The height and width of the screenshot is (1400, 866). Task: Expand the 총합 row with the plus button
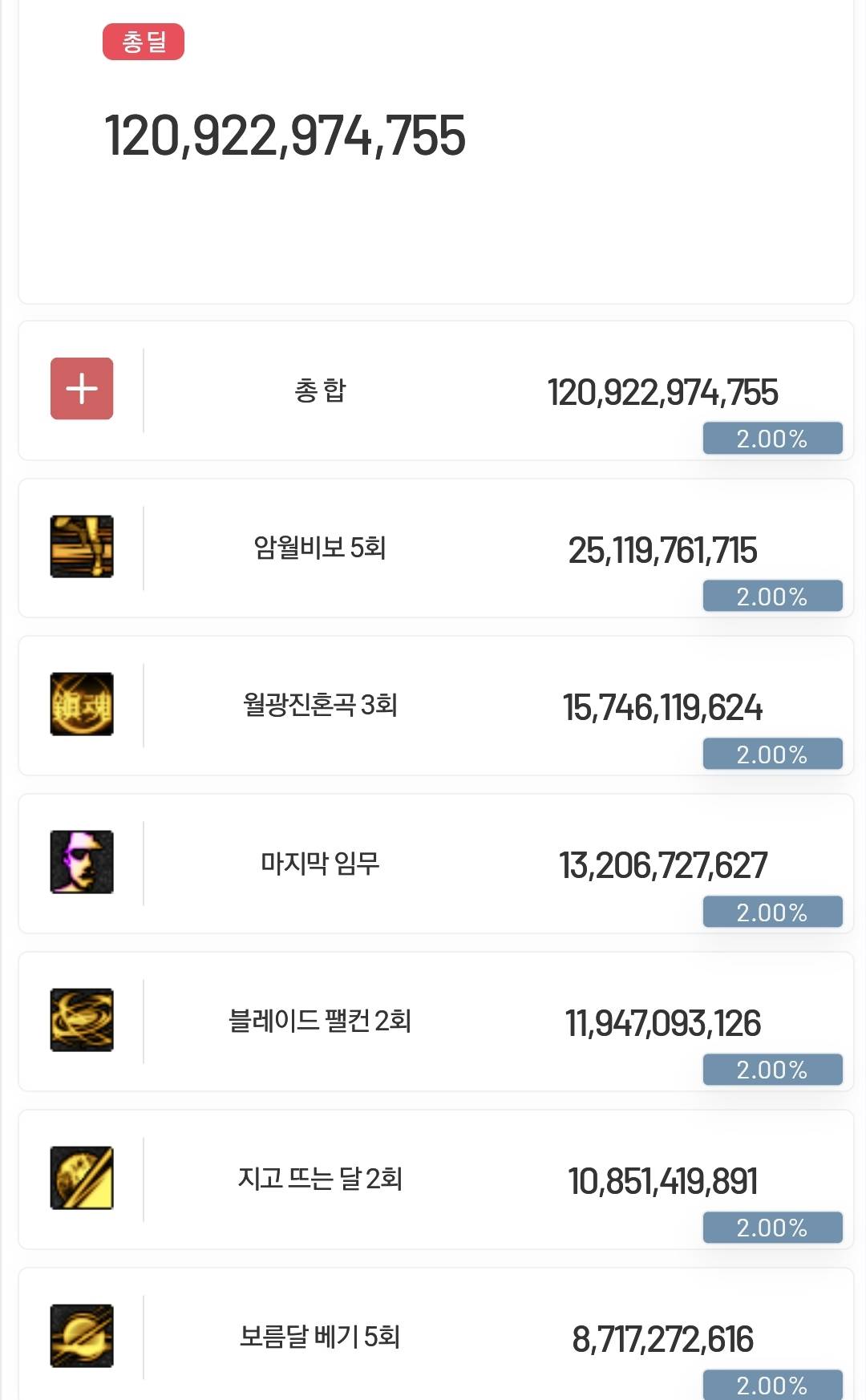[x=82, y=389]
